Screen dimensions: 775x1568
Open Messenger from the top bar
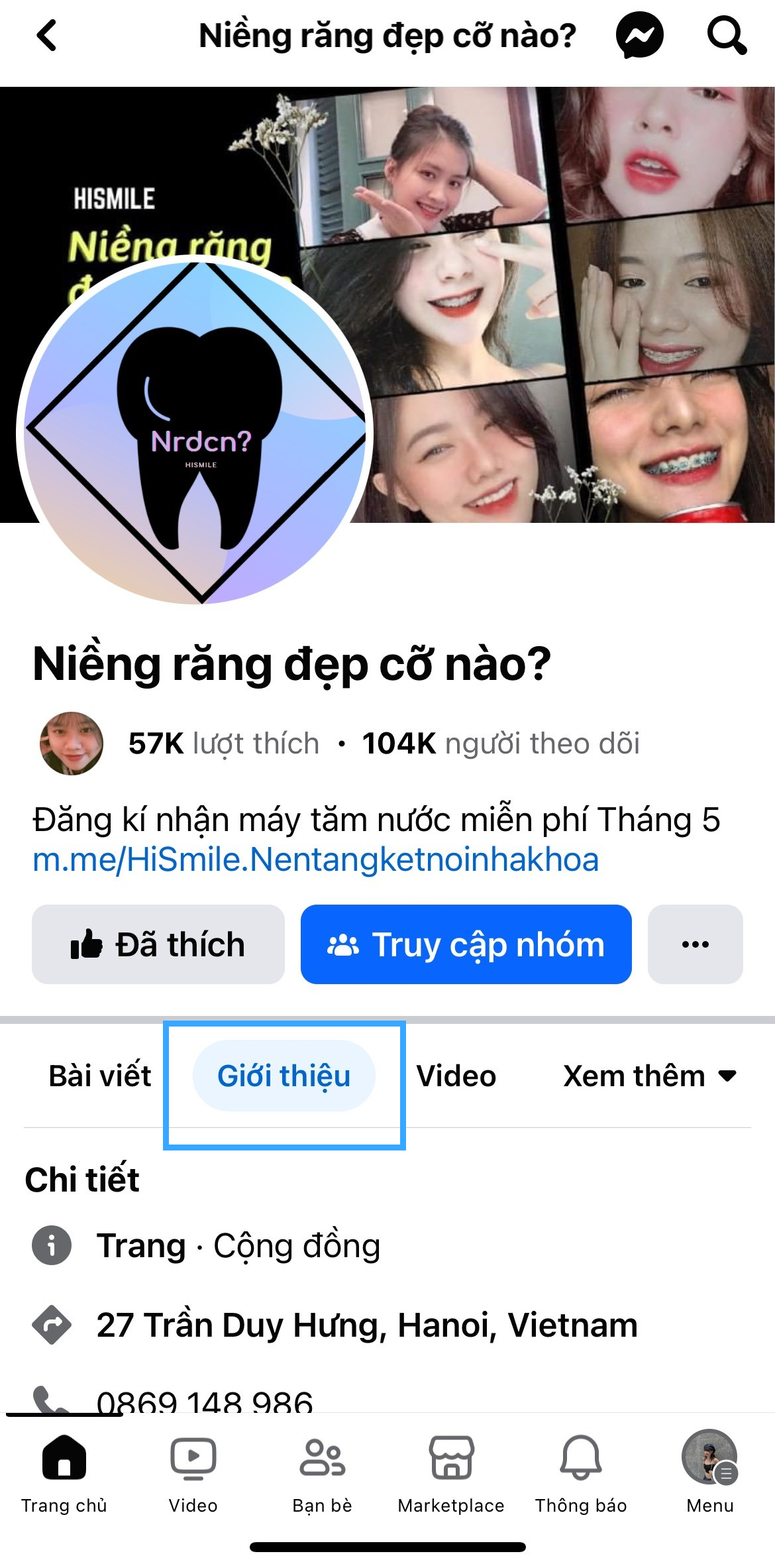tap(639, 35)
